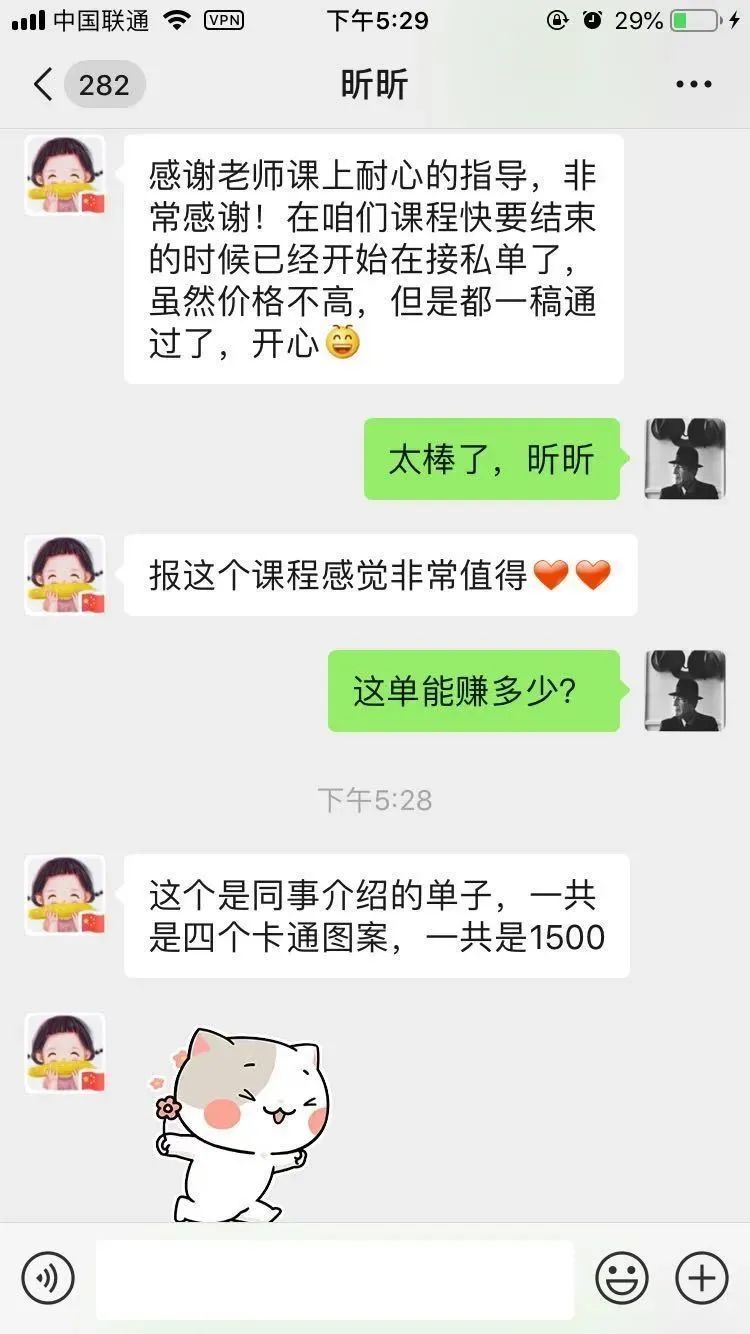This screenshot has width=750, height=1334.
Task: View 昕昕's profile from avatar beside 报这个课程 message
Action: point(65,575)
